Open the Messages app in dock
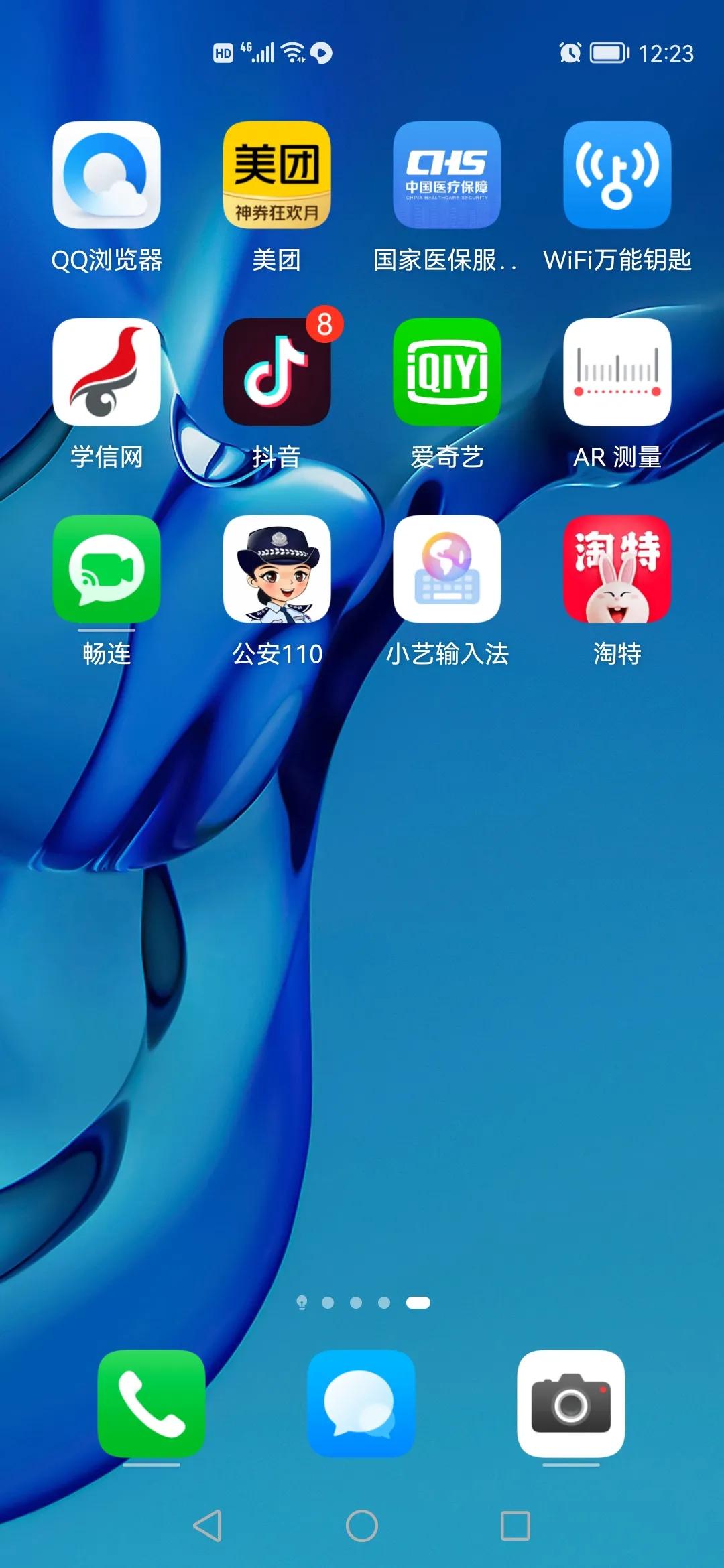Image resolution: width=724 pixels, height=1568 pixels. tap(361, 1404)
